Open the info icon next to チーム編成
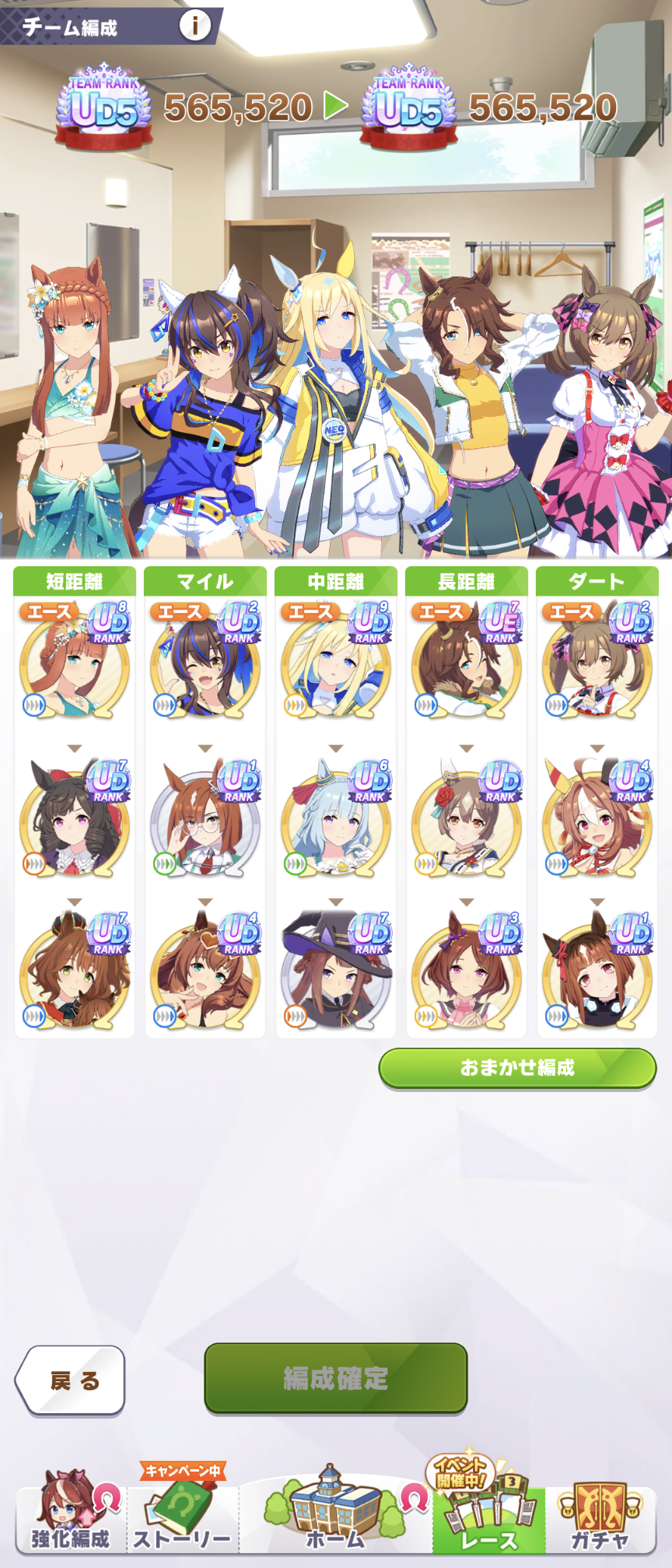The width and height of the screenshot is (672, 1568). pos(194,26)
